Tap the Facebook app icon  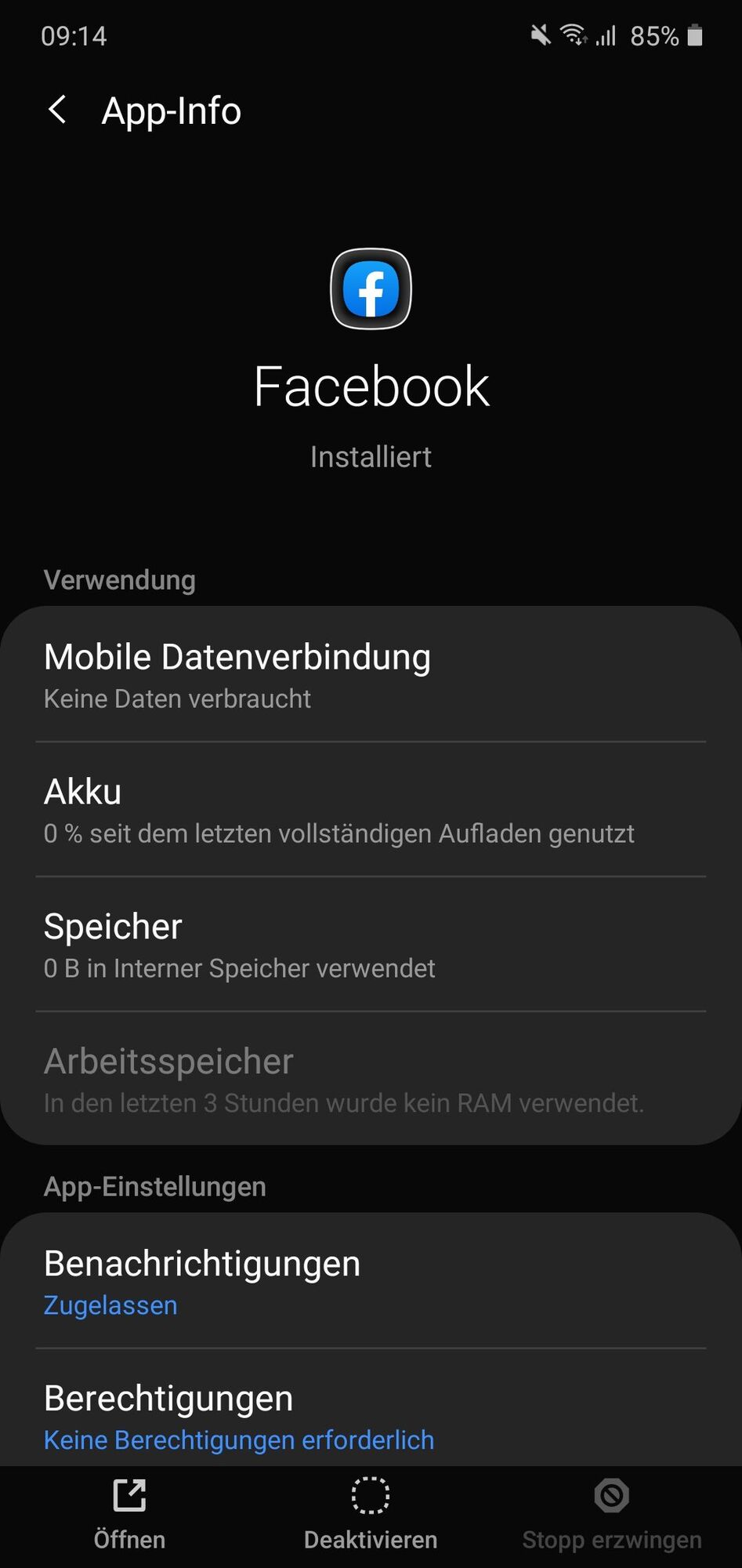click(371, 290)
